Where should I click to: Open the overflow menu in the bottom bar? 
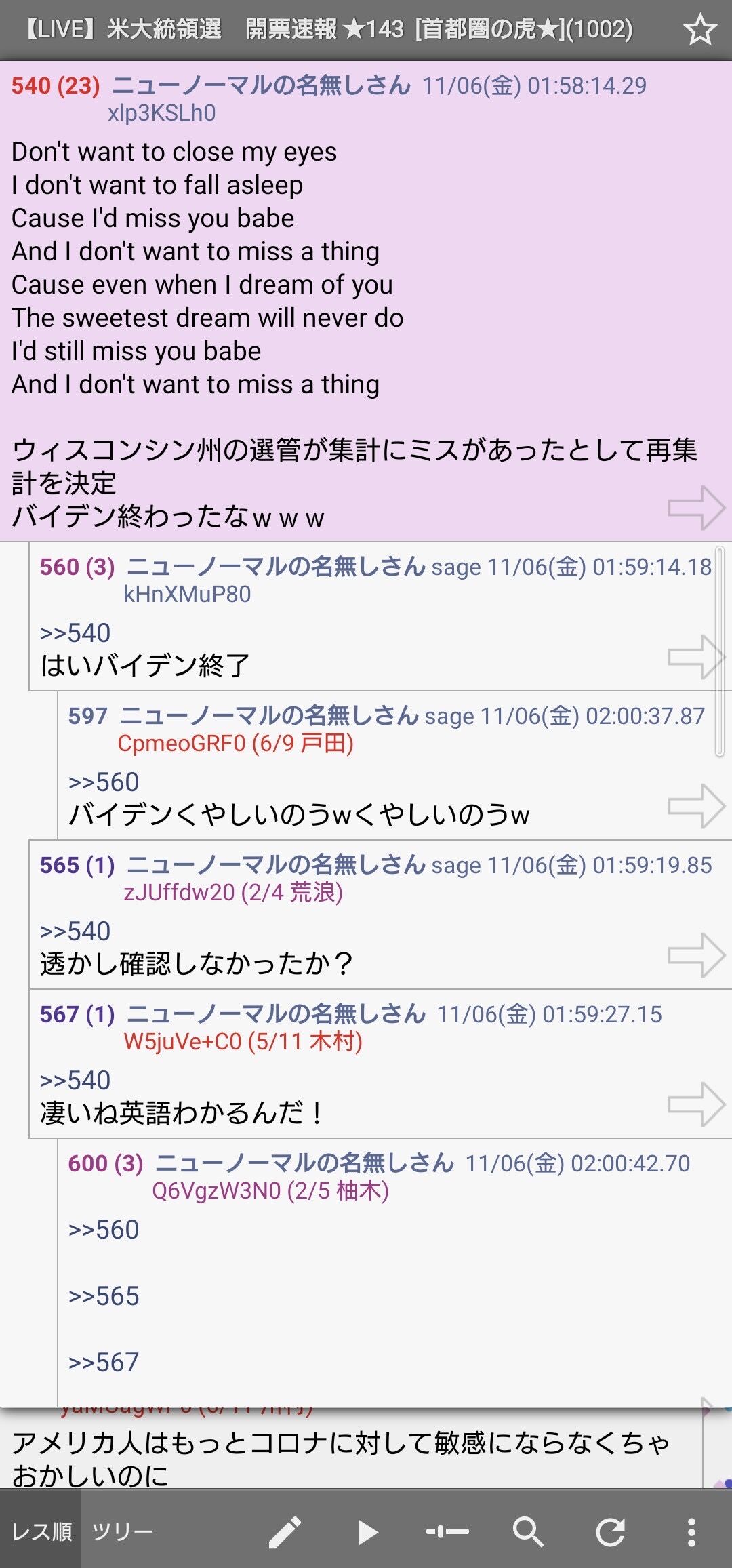click(x=691, y=1532)
